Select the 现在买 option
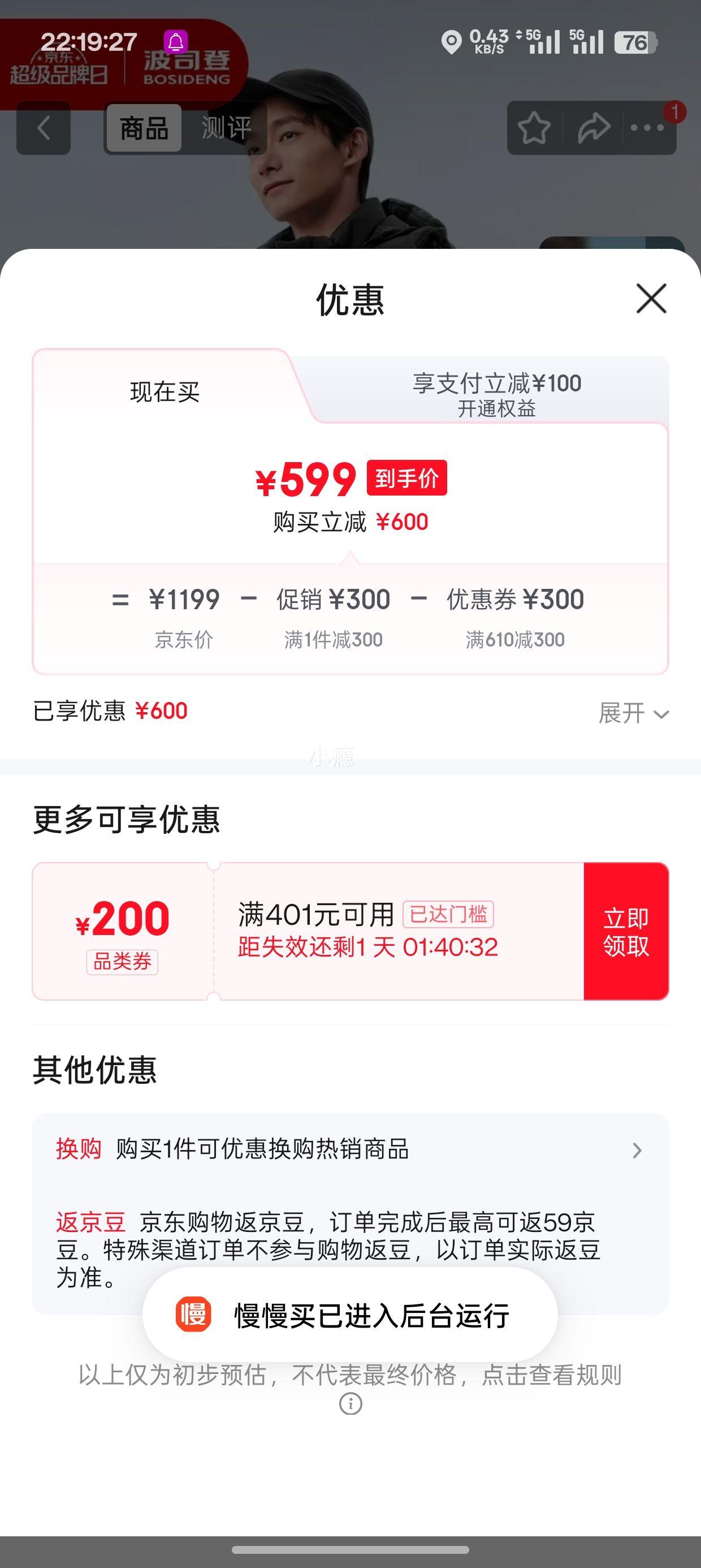Viewport: 701px width, 1568px height. tap(165, 393)
